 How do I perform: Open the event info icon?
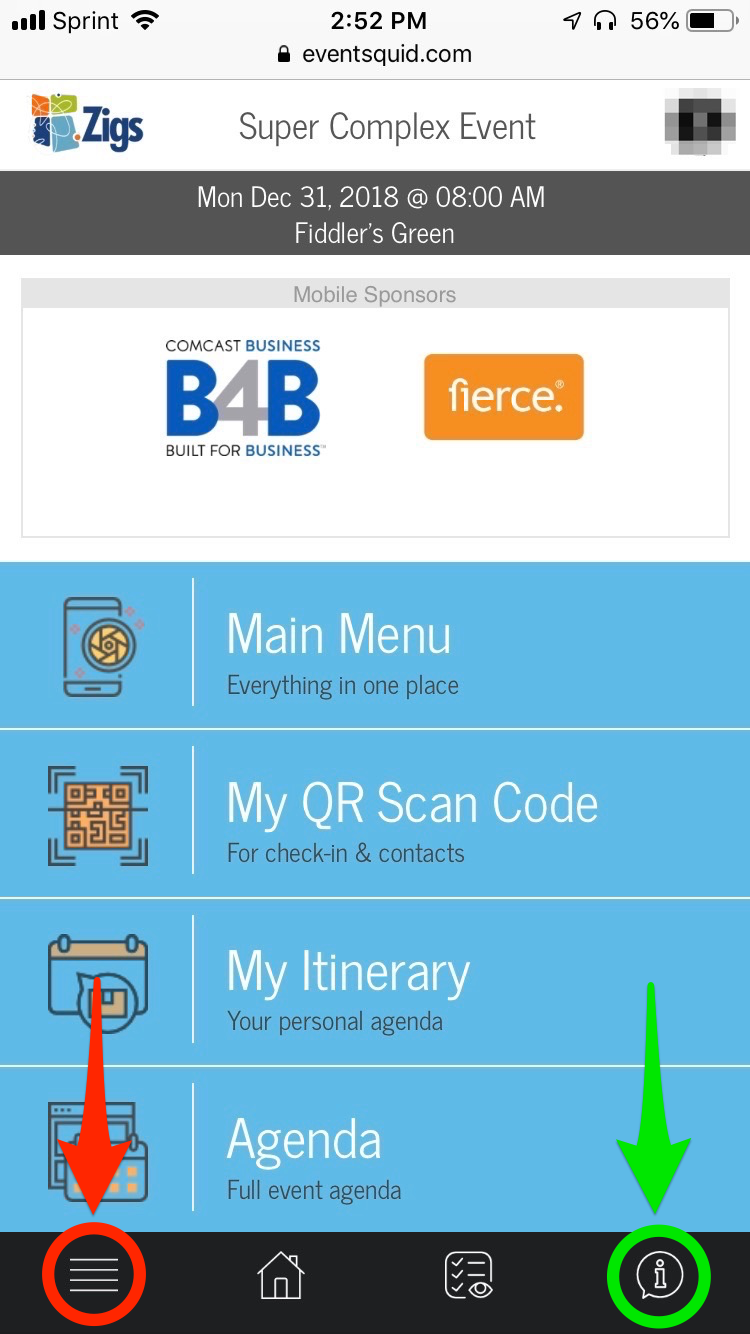659,1275
